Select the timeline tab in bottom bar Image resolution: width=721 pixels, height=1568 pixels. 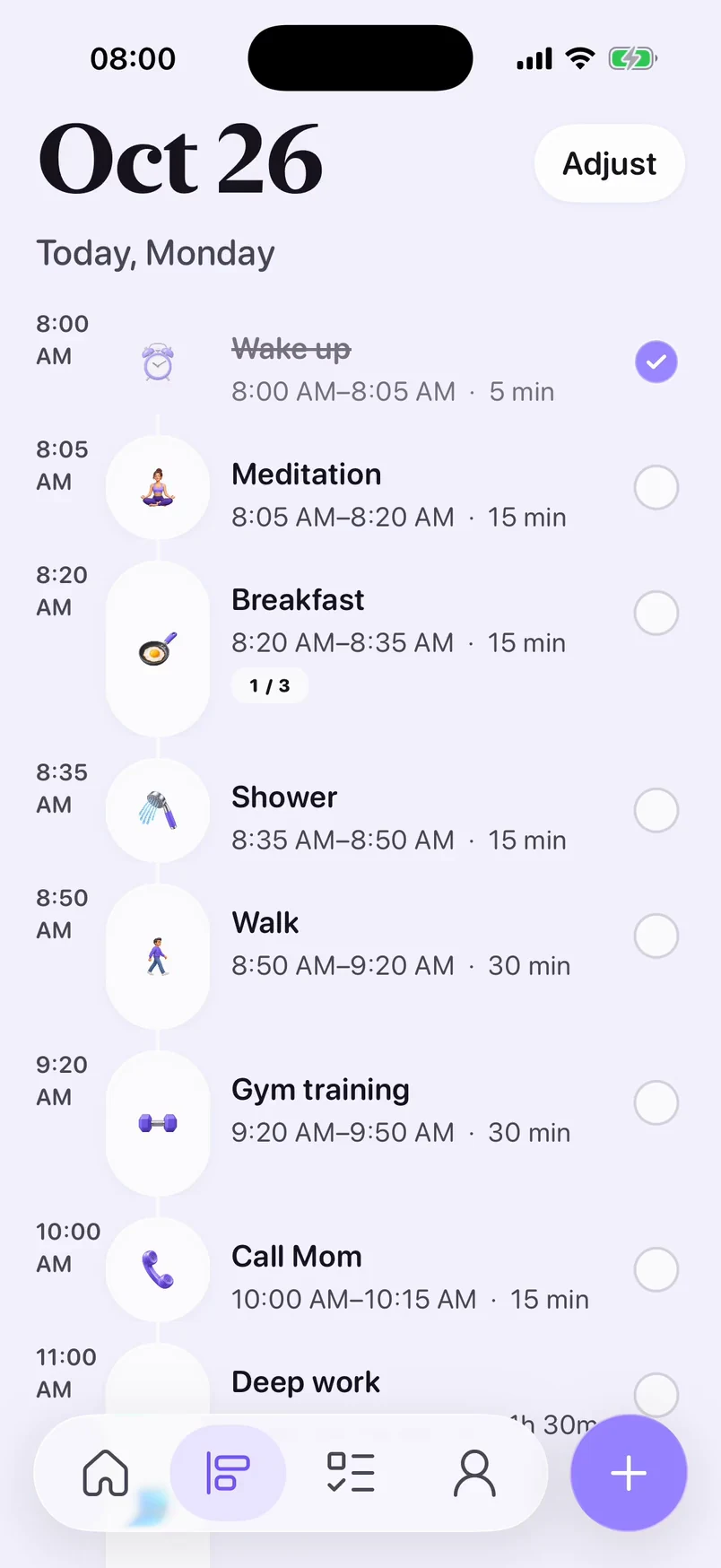click(228, 1473)
